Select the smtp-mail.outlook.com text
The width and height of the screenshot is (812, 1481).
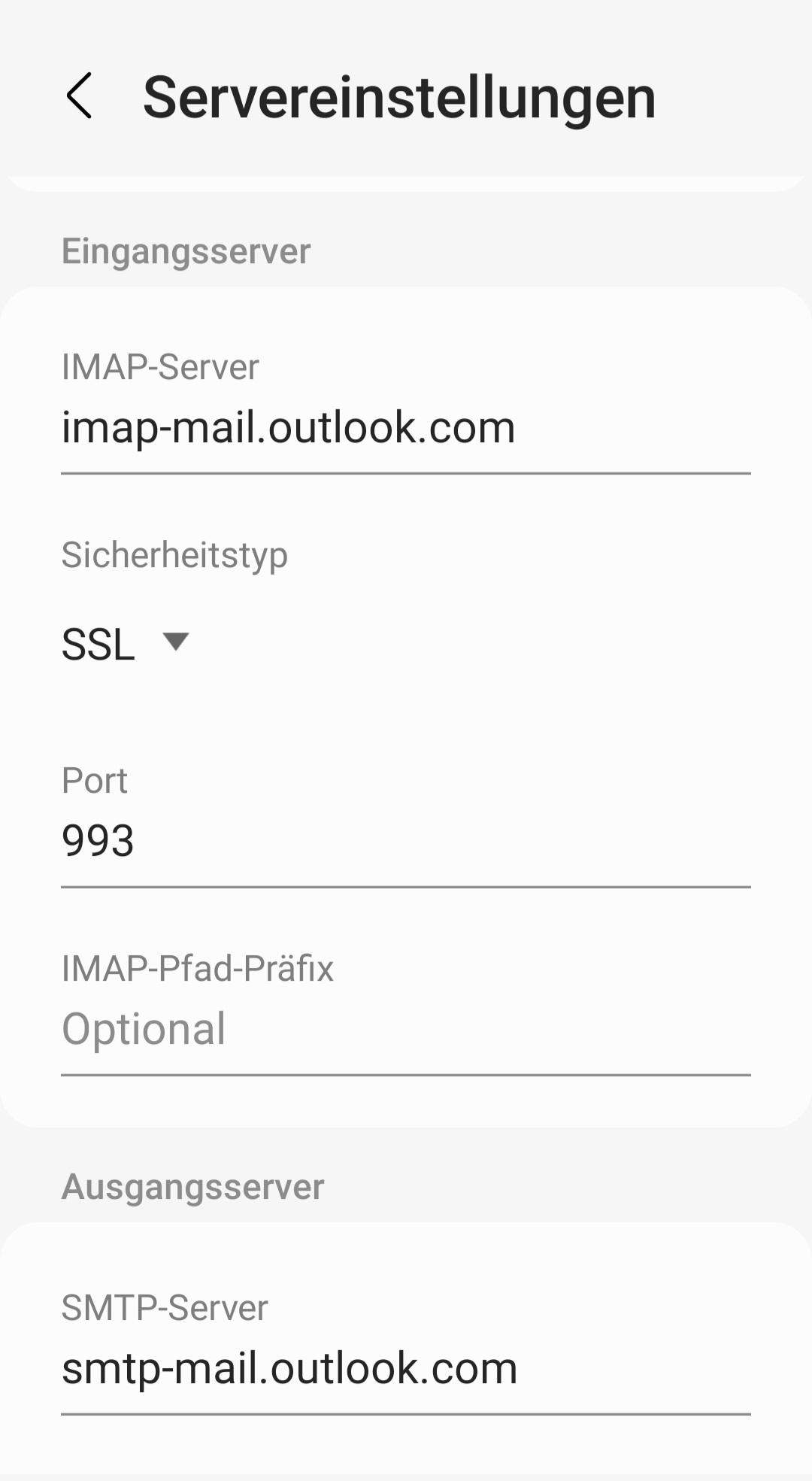click(289, 1368)
